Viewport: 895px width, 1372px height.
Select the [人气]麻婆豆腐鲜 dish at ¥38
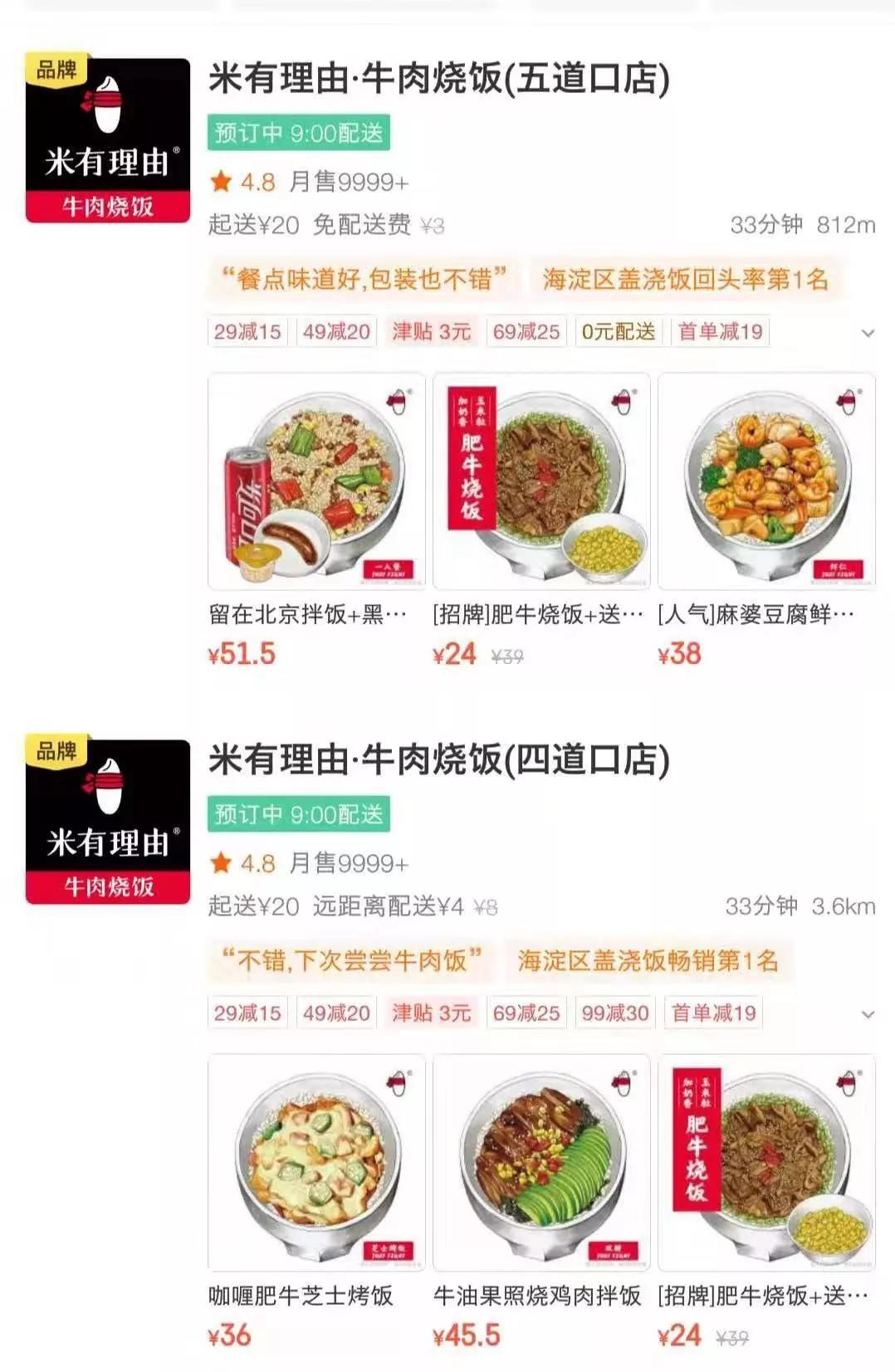tap(766, 481)
